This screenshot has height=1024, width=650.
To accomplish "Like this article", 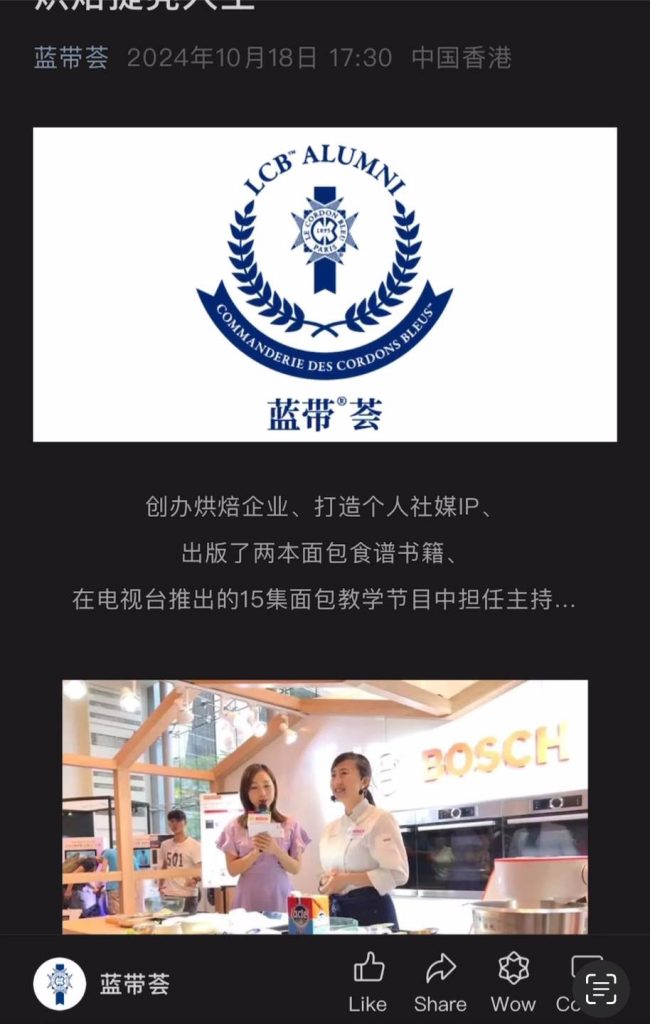I will click(x=368, y=980).
